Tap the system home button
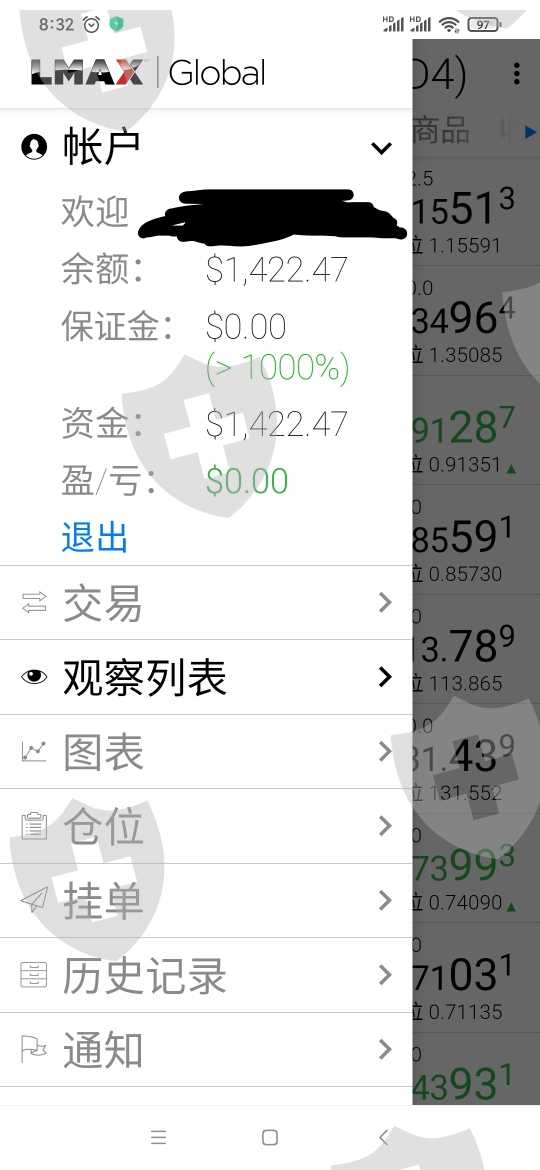 tap(270, 1137)
